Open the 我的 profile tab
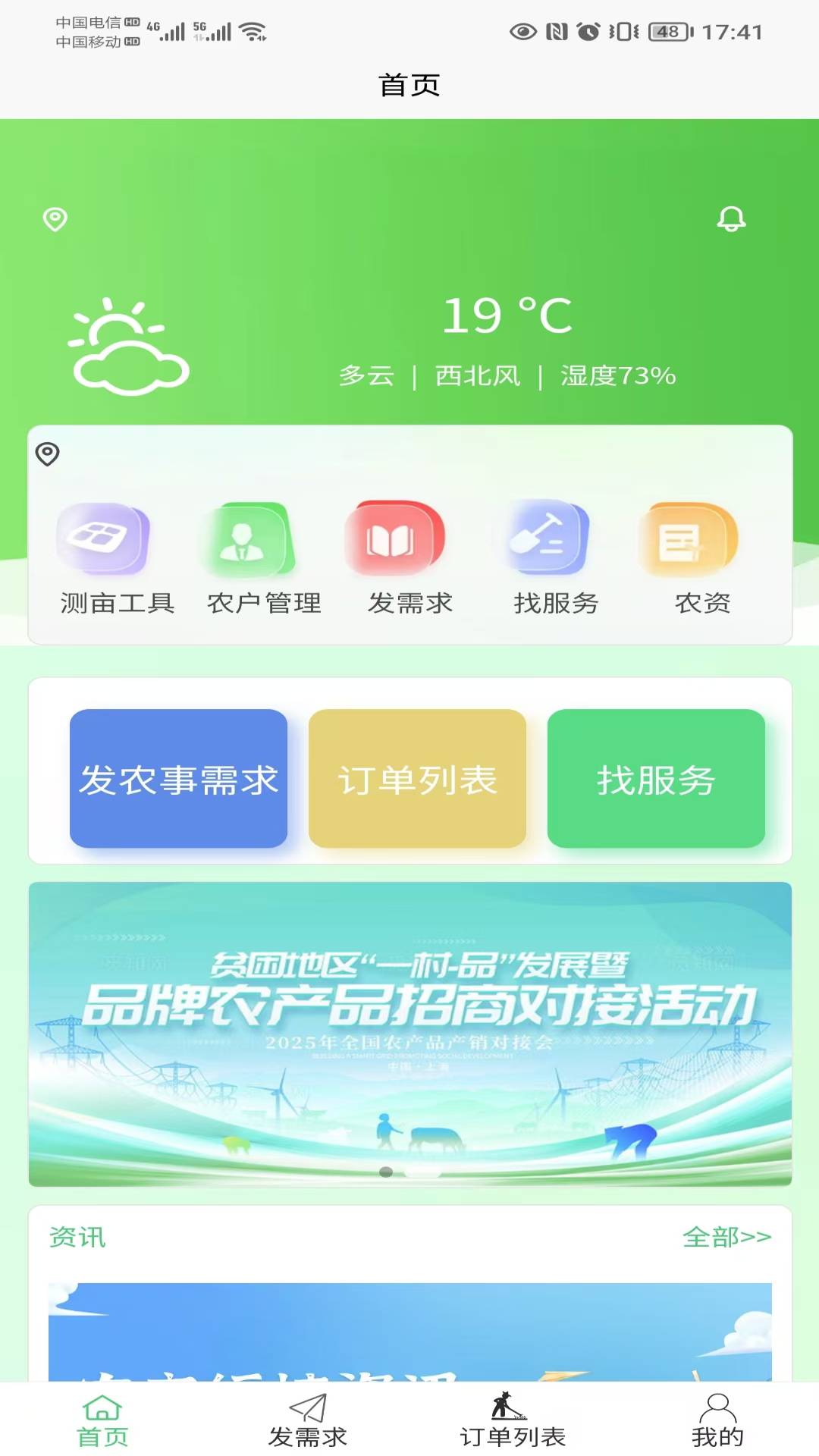The image size is (819, 1456). 717,1420
